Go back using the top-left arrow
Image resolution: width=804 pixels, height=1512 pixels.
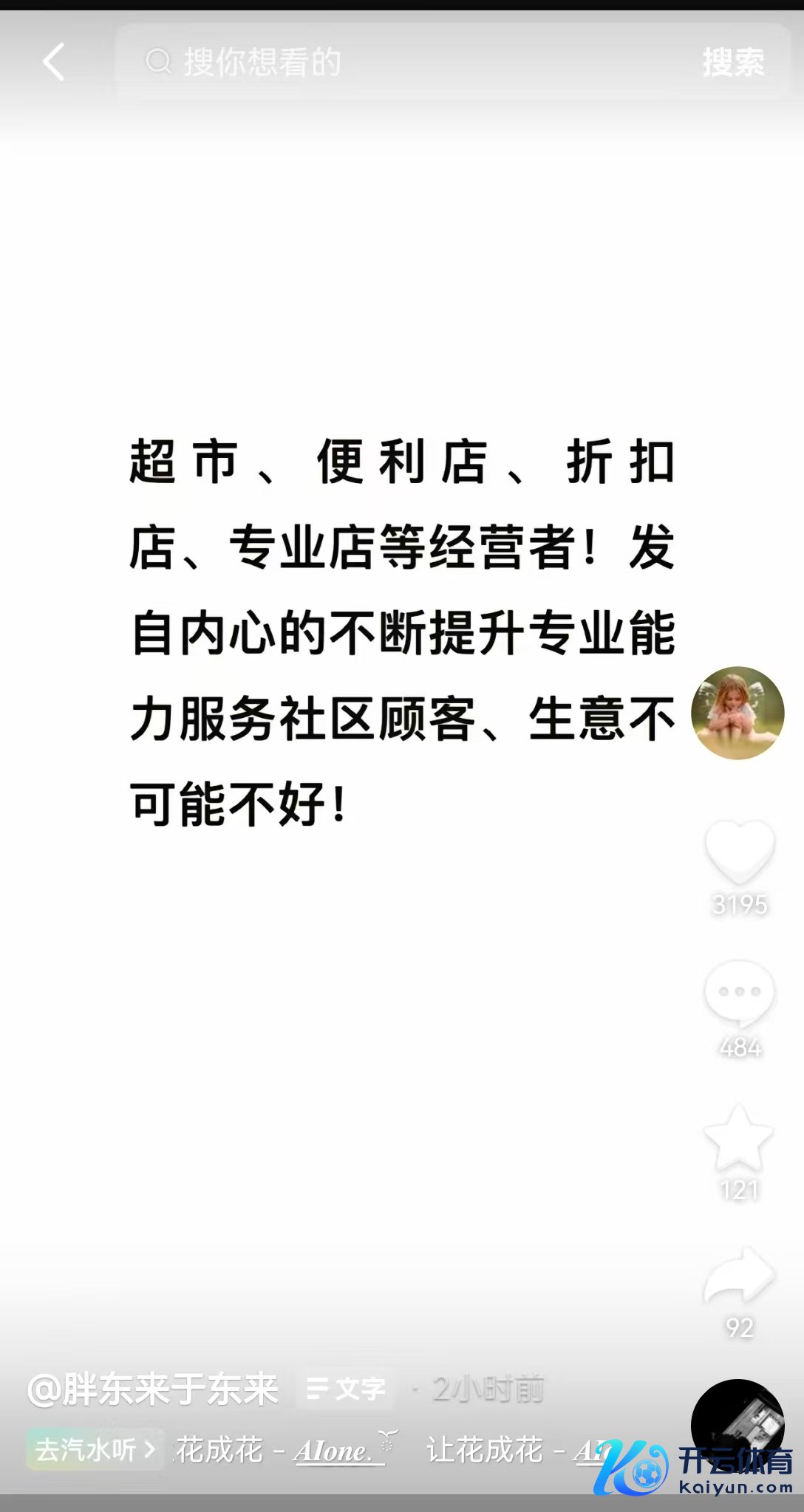[54, 62]
